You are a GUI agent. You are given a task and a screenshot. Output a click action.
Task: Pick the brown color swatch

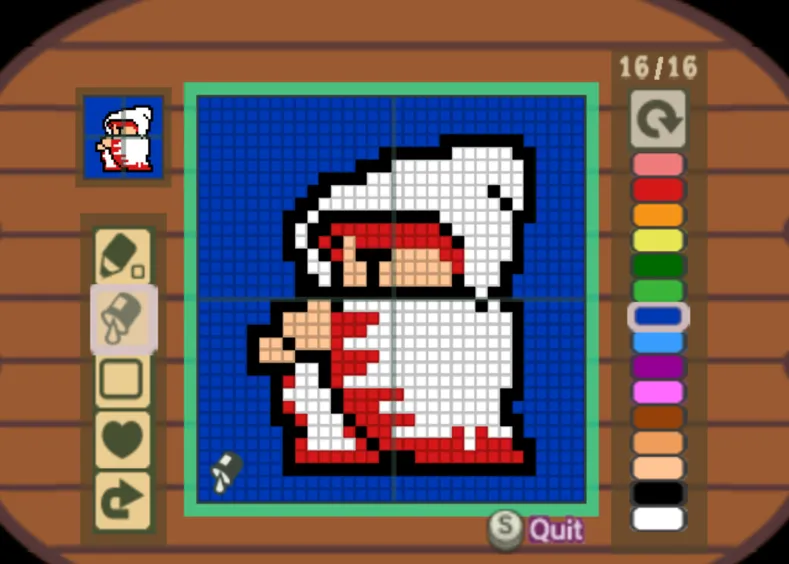(x=658, y=417)
